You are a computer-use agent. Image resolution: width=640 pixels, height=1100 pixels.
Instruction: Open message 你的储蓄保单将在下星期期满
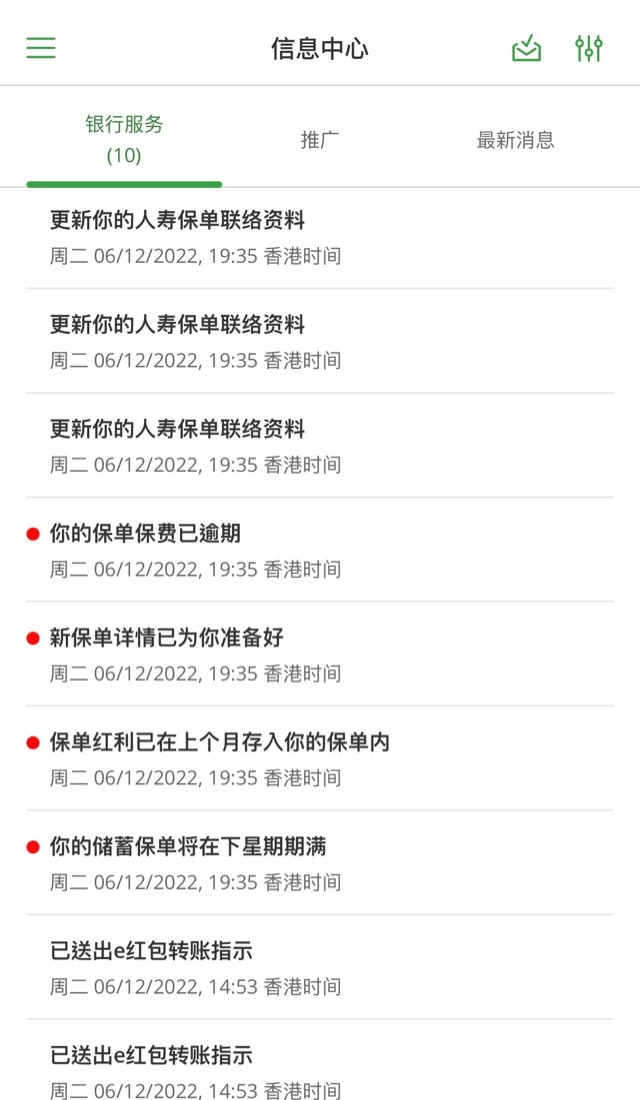pyautogui.click(x=320, y=863)
